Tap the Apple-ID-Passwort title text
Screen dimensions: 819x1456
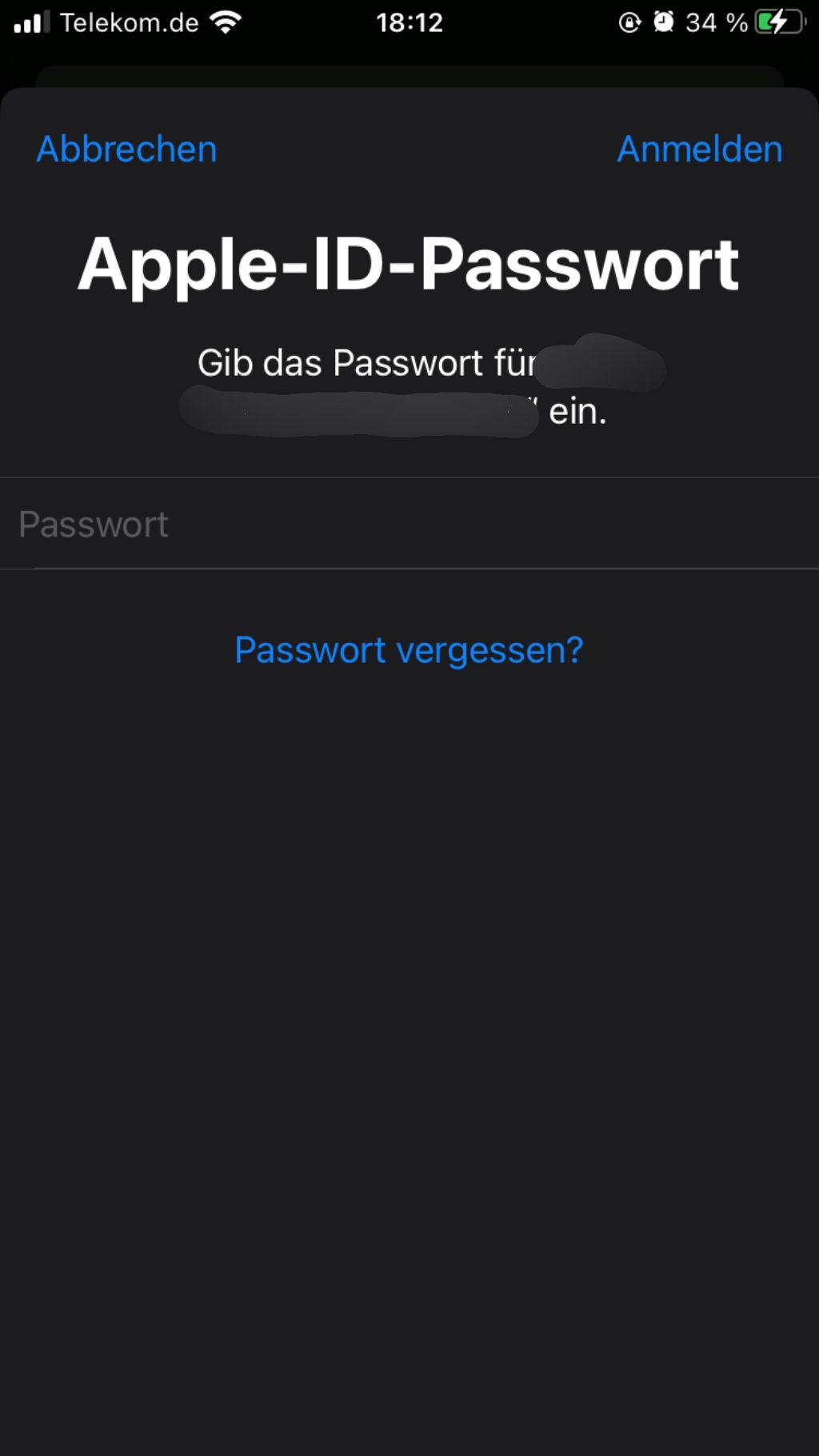point(409,264)
